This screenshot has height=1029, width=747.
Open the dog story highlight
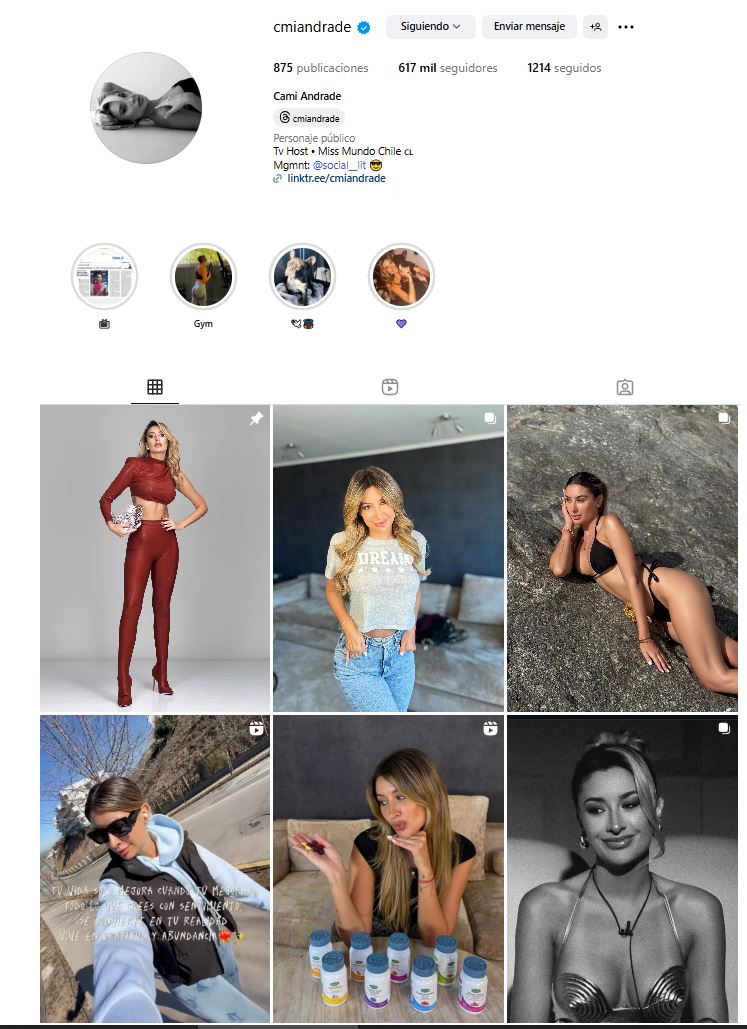pos(302,277)
